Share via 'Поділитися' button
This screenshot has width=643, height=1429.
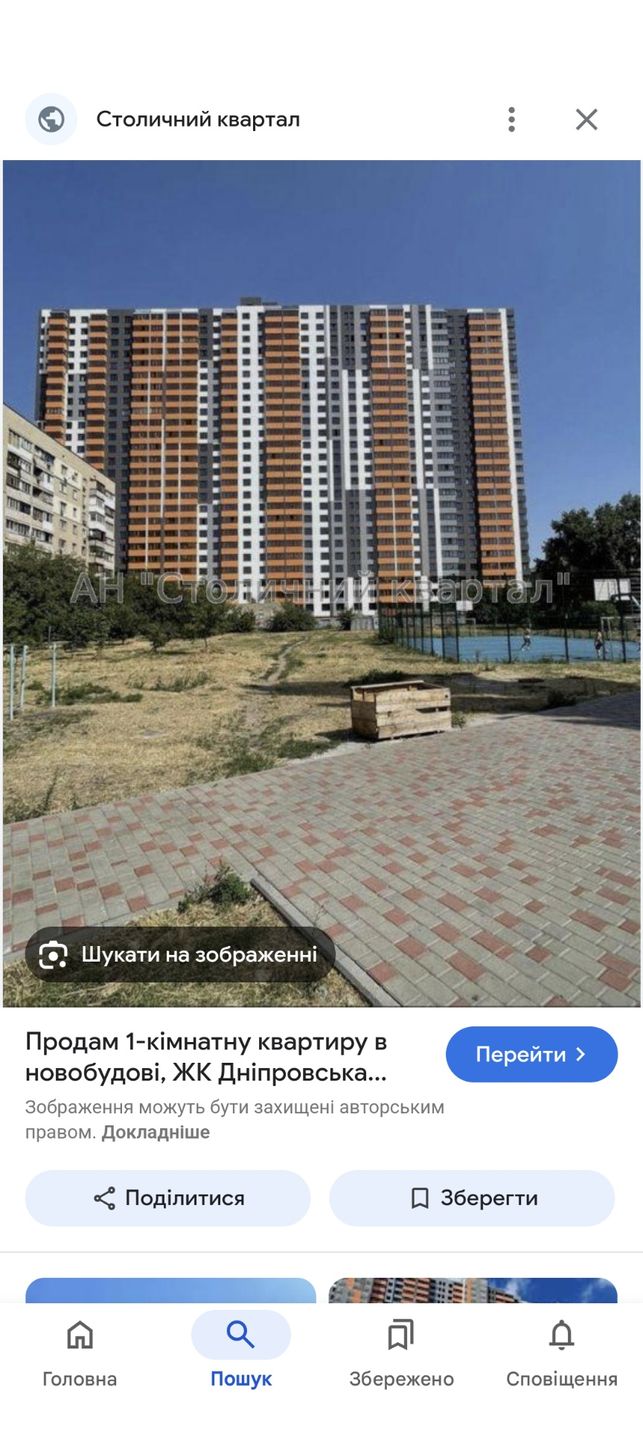168,1198
